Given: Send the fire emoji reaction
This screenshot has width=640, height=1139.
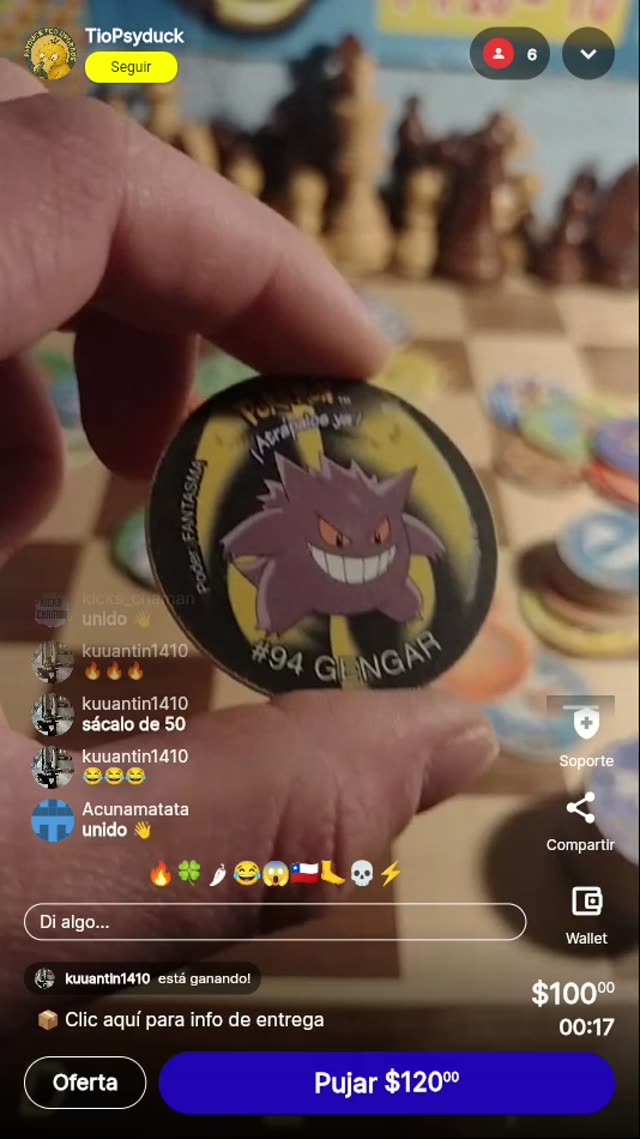Looking at the screenshot, I should [161, 874].
